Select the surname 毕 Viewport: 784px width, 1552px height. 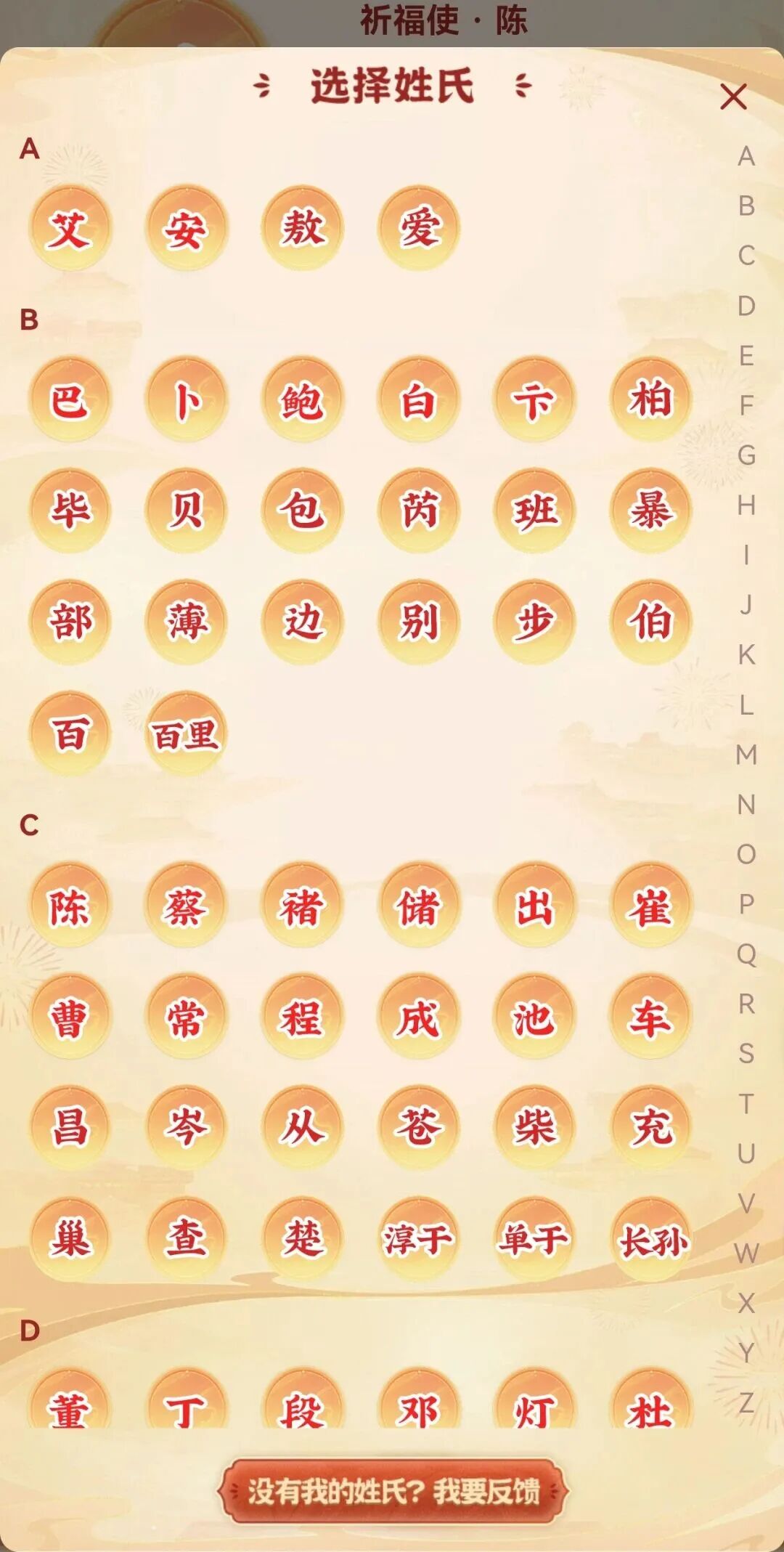pyautogui.click(x=70, y=509)
